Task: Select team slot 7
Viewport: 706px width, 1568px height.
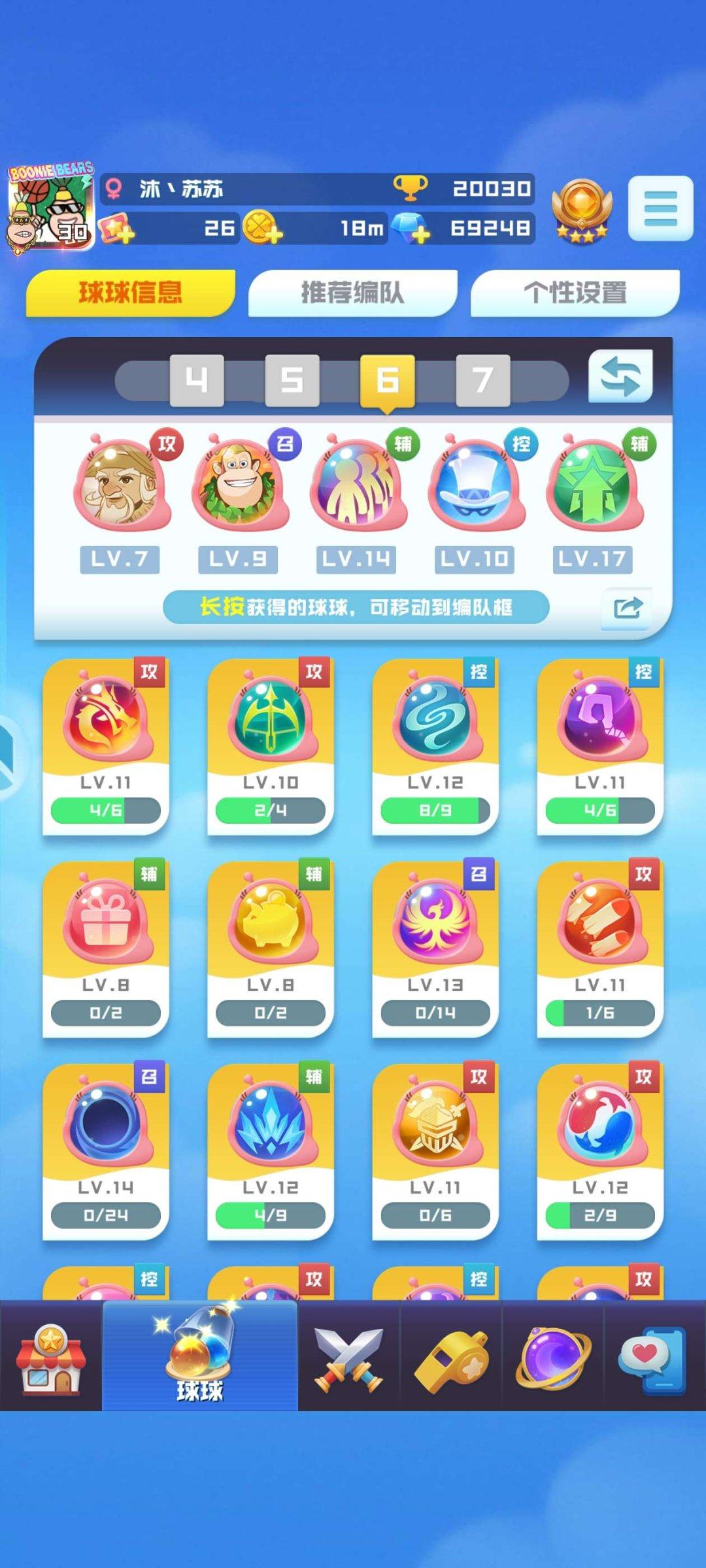Action: pos(483,380)
